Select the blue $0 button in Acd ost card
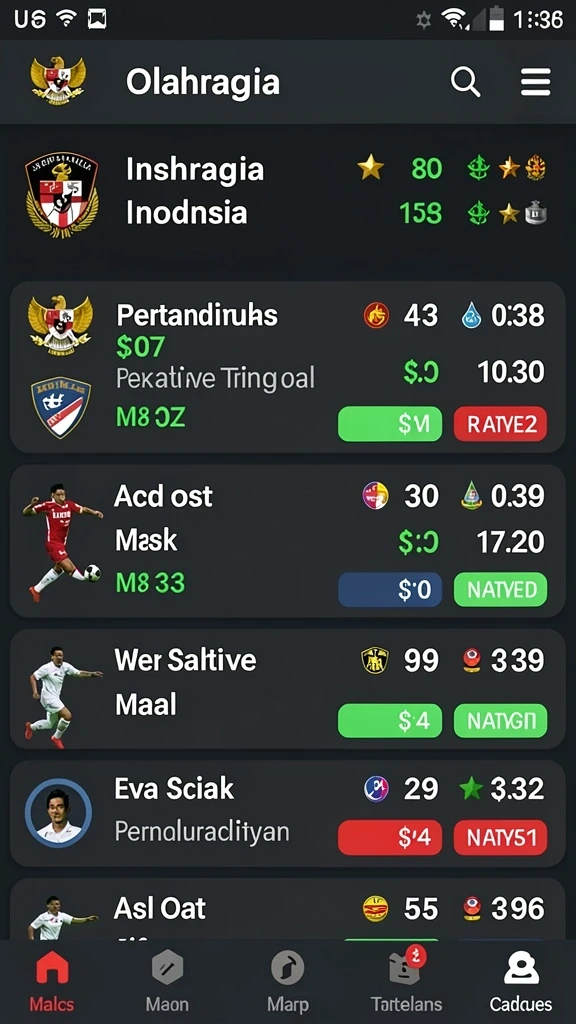Screen dimensions: 576x1024 click(390, 590)
